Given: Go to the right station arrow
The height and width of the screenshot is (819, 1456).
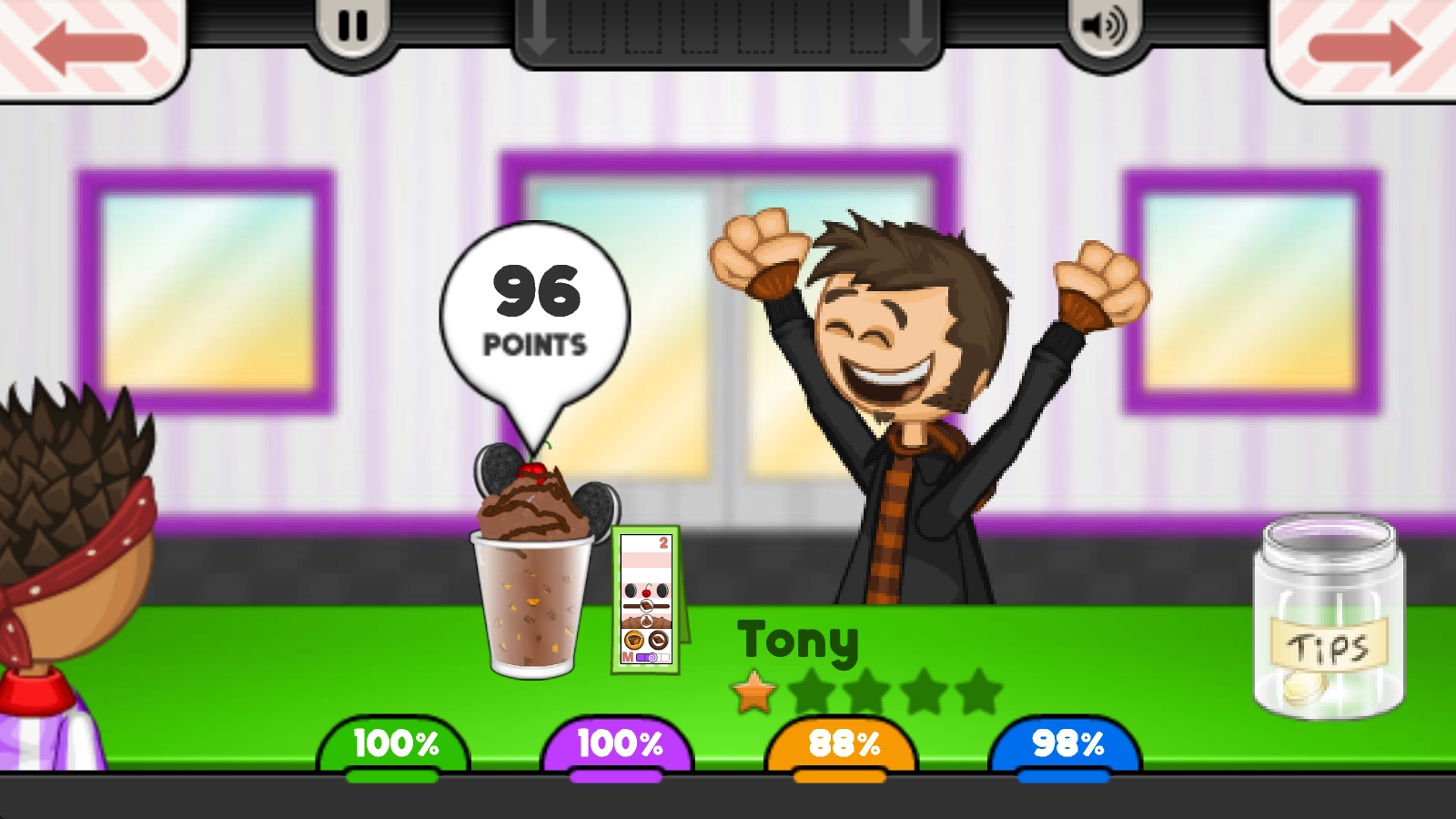Looking at the screenshot, I should (1365, 47).
